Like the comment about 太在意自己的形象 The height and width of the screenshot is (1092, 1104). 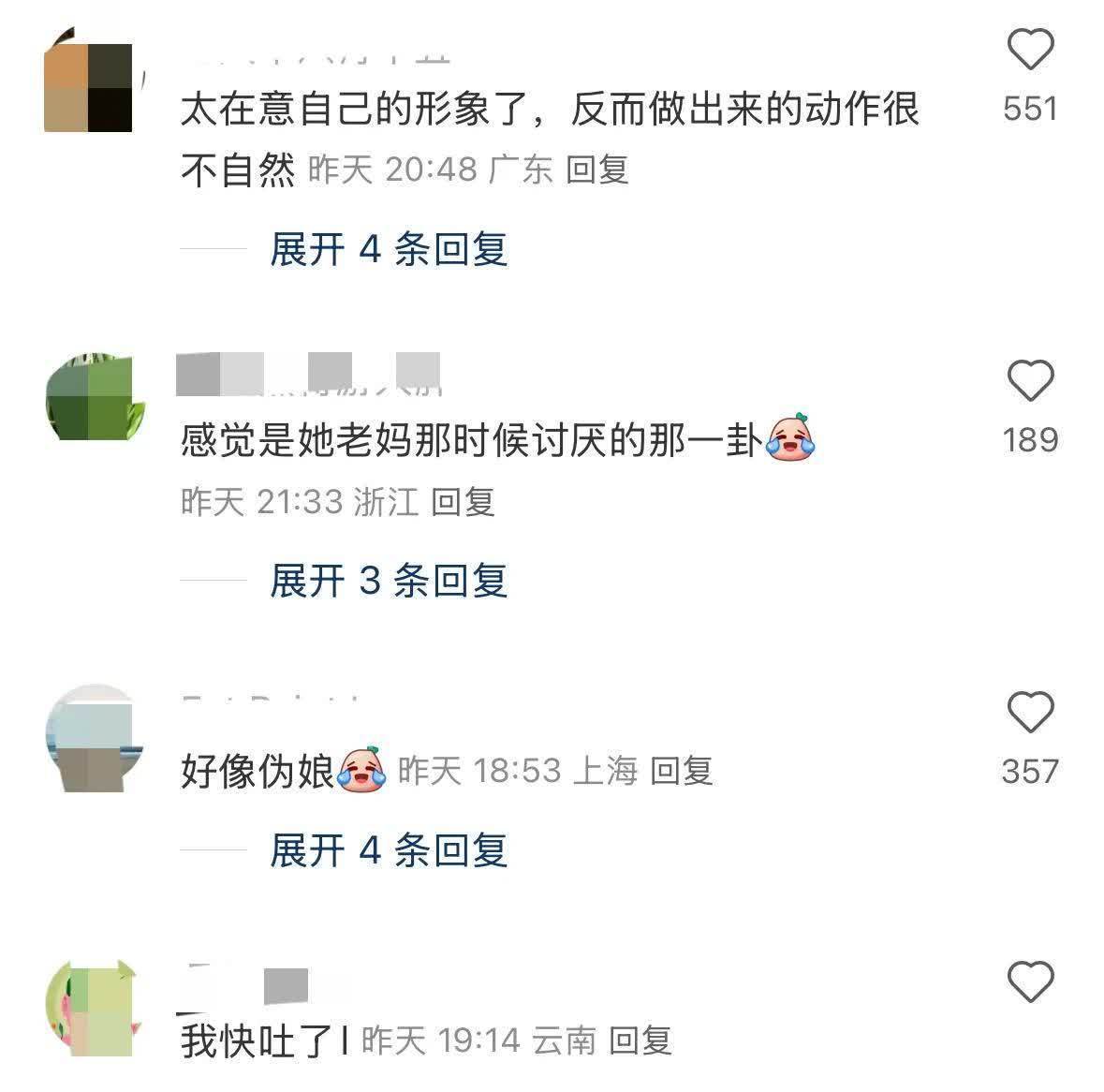(1030, 50)
